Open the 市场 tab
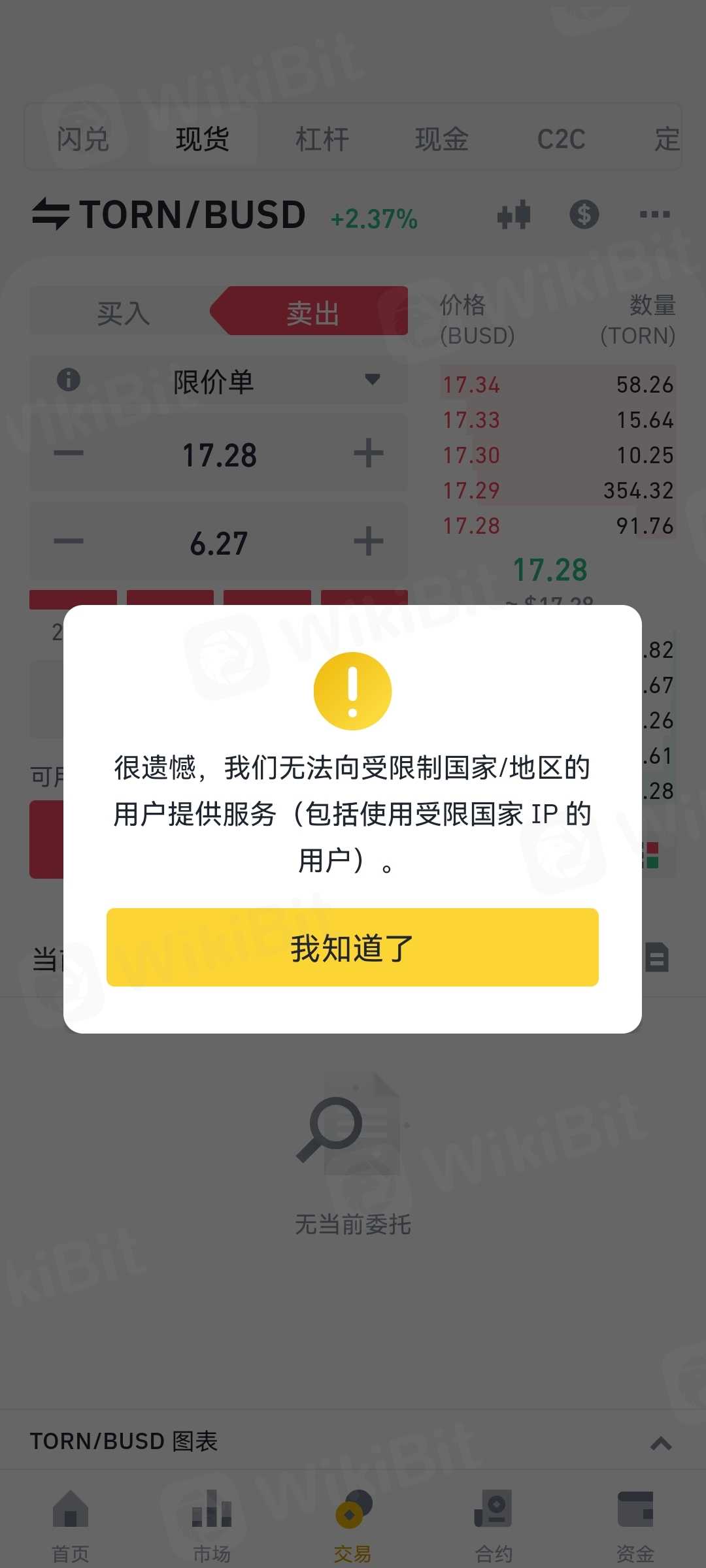This screenshot has width=706, height=1568. click(212, 1526)
